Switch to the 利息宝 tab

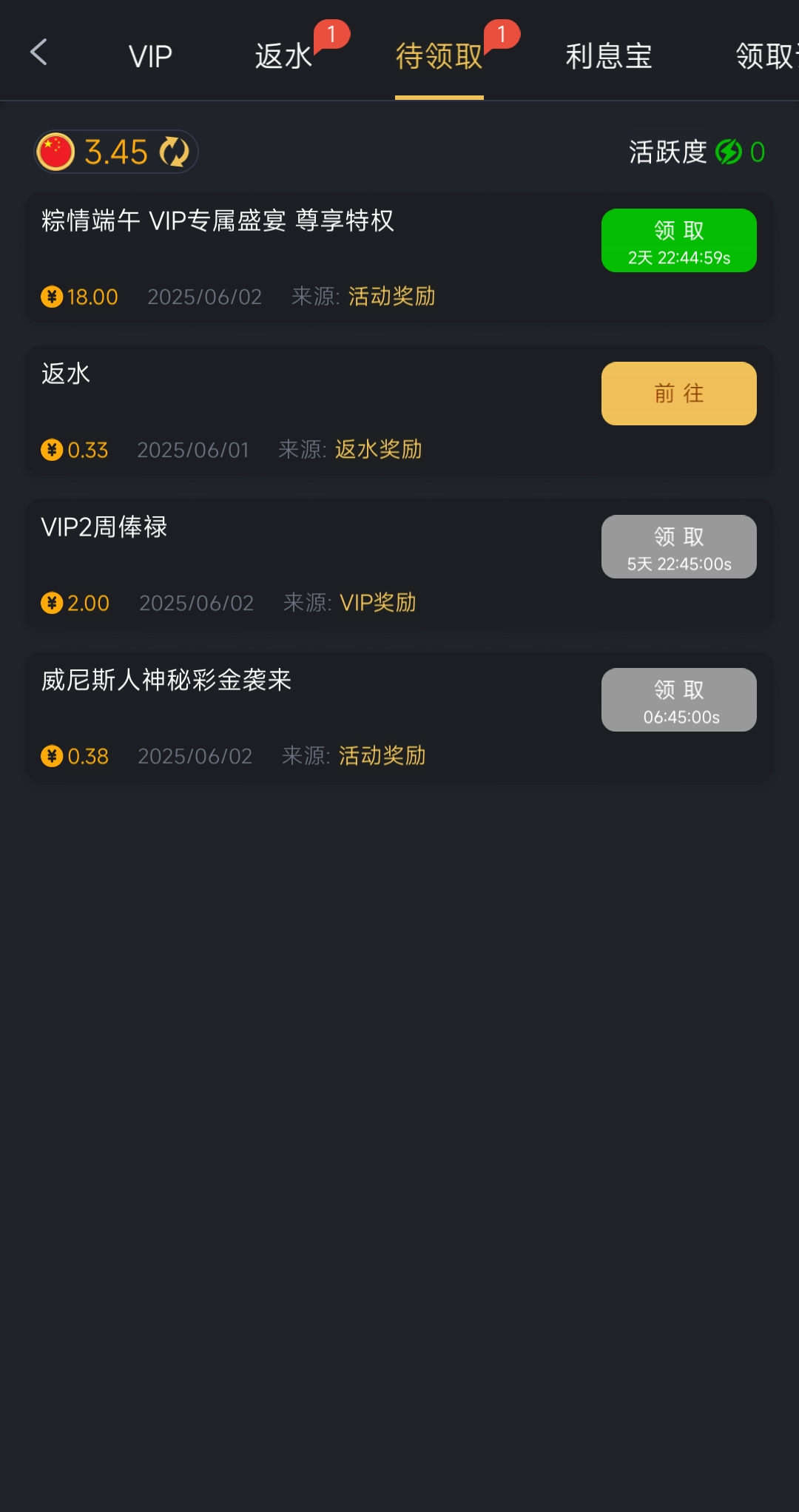[608, 56]
